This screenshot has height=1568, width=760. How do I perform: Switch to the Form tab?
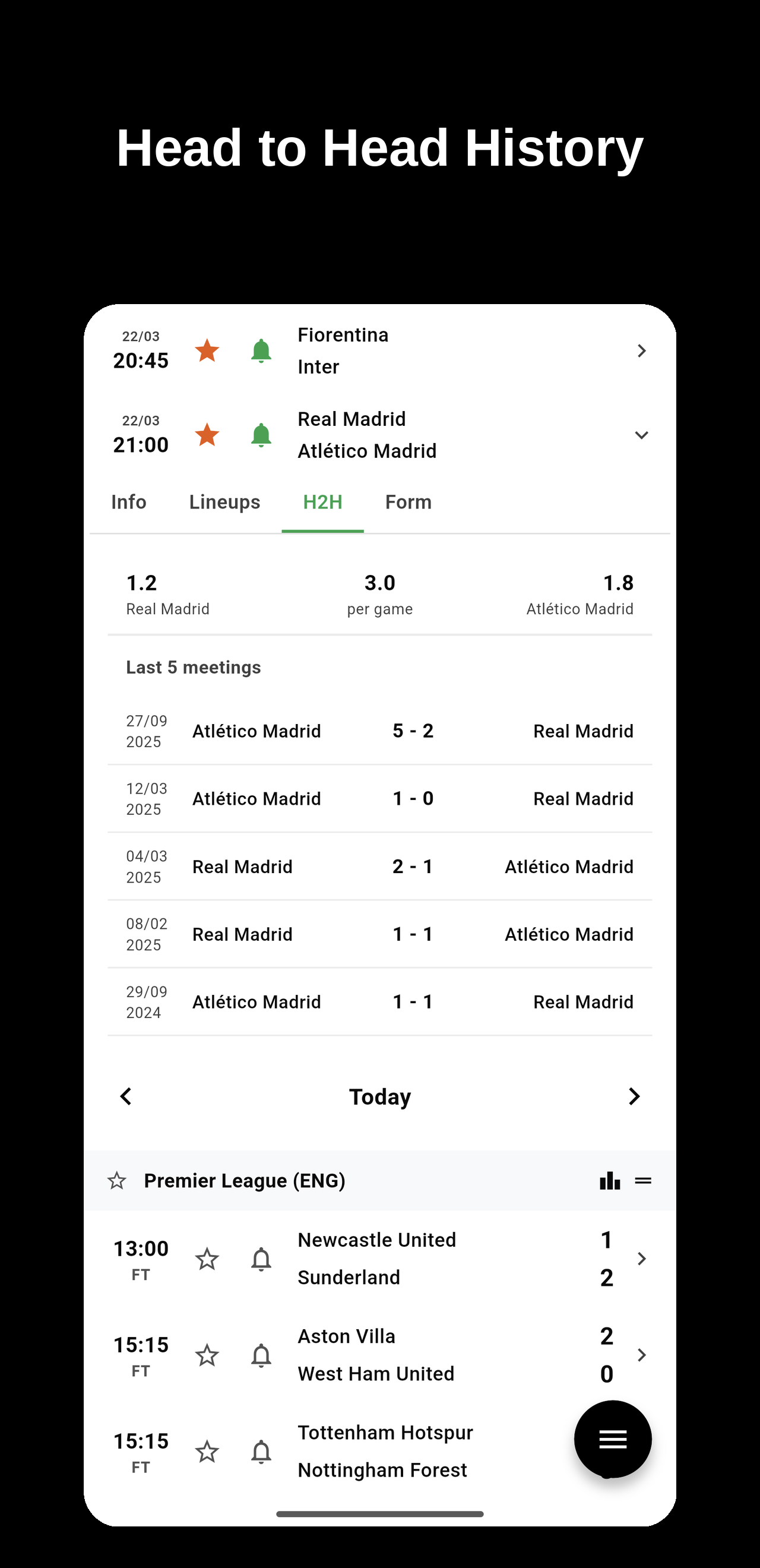click(x=408, y=501)
